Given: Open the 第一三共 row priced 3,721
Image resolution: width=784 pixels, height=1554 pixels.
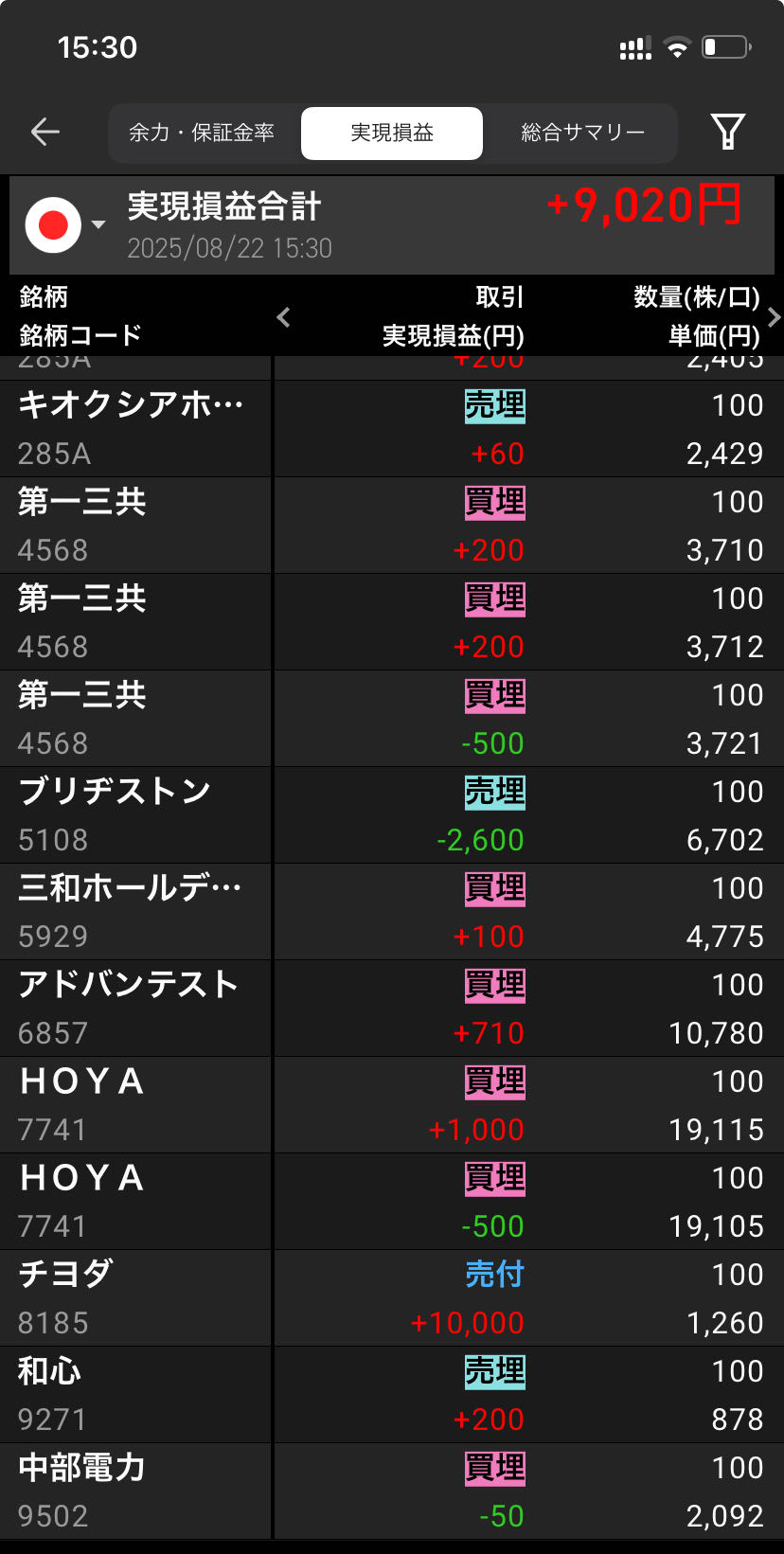Looking at the screenshot, I should click(x=392, y=719).
